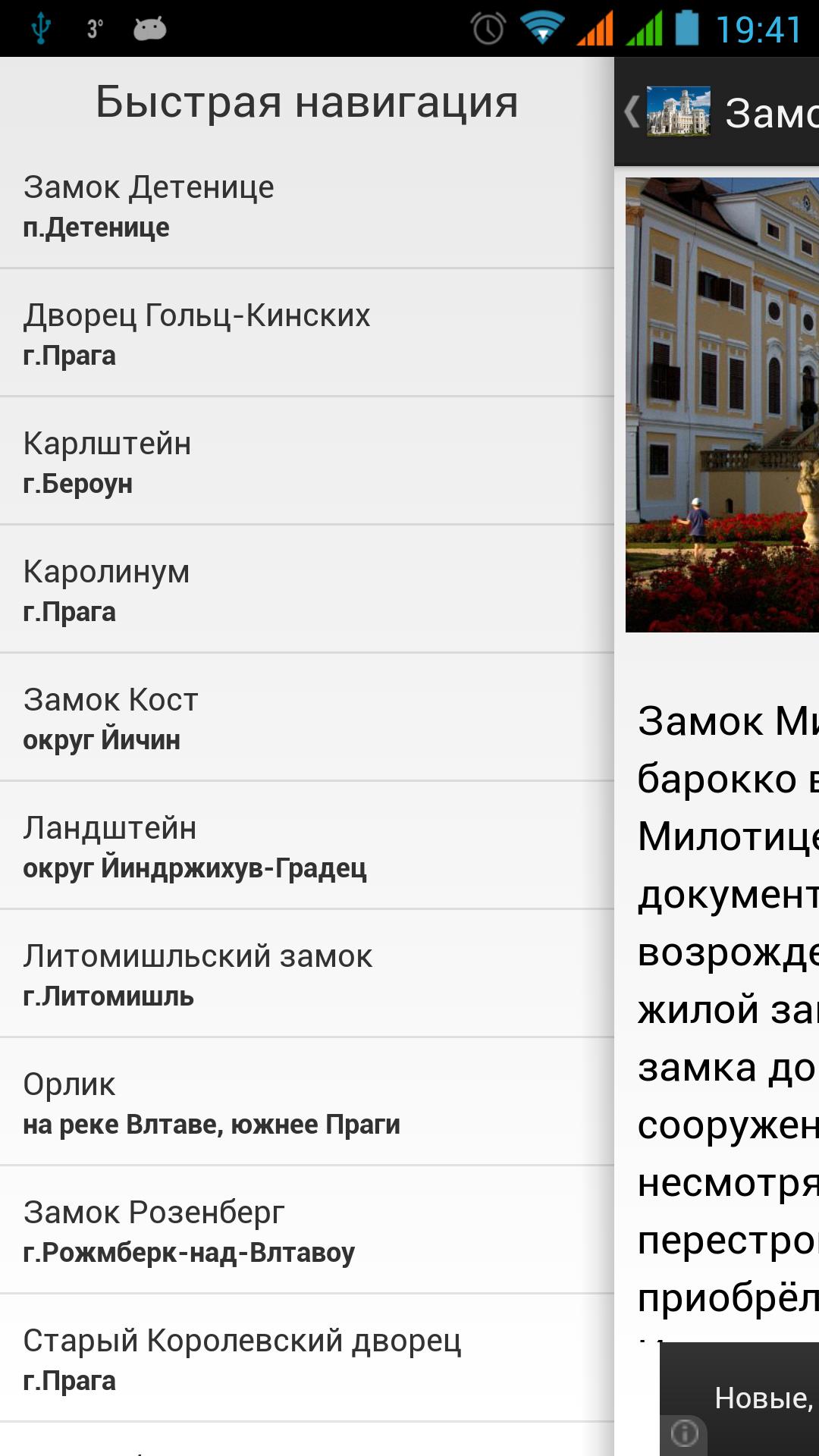The width and height of the screenshot is (819, 1456).
Task: Go to Старый Королевский дворец
Action: (303, 1359)
